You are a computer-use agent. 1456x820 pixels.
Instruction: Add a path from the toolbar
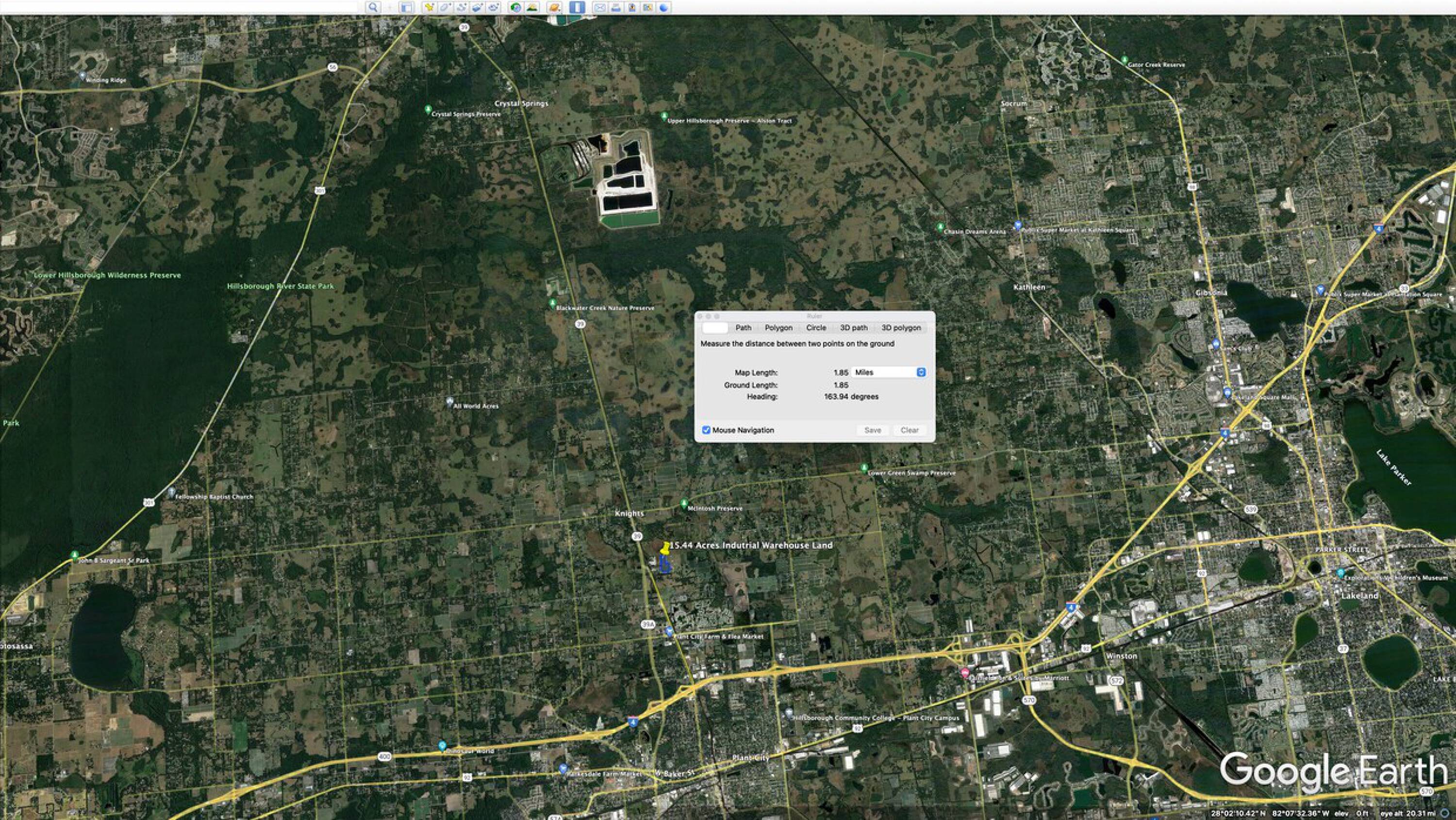tap(462, 7)
